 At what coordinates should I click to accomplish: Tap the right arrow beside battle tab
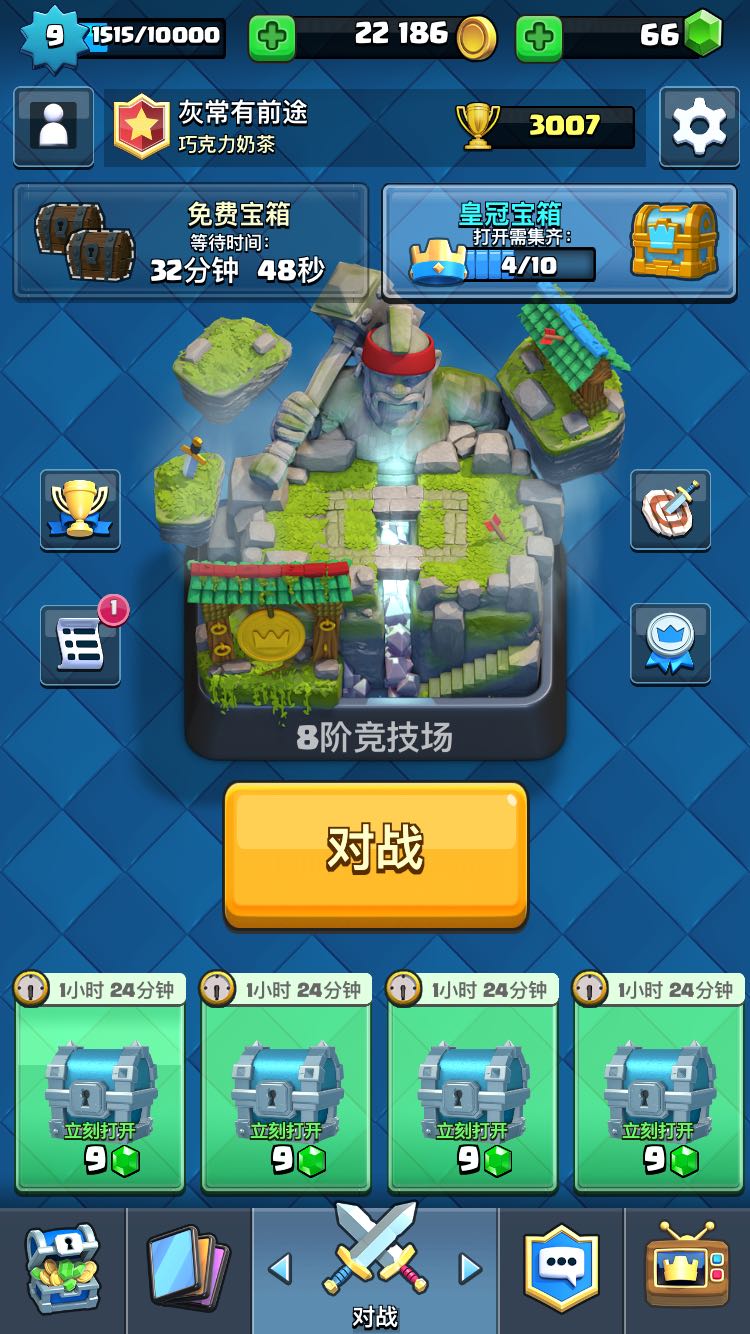coord(469,1269)
